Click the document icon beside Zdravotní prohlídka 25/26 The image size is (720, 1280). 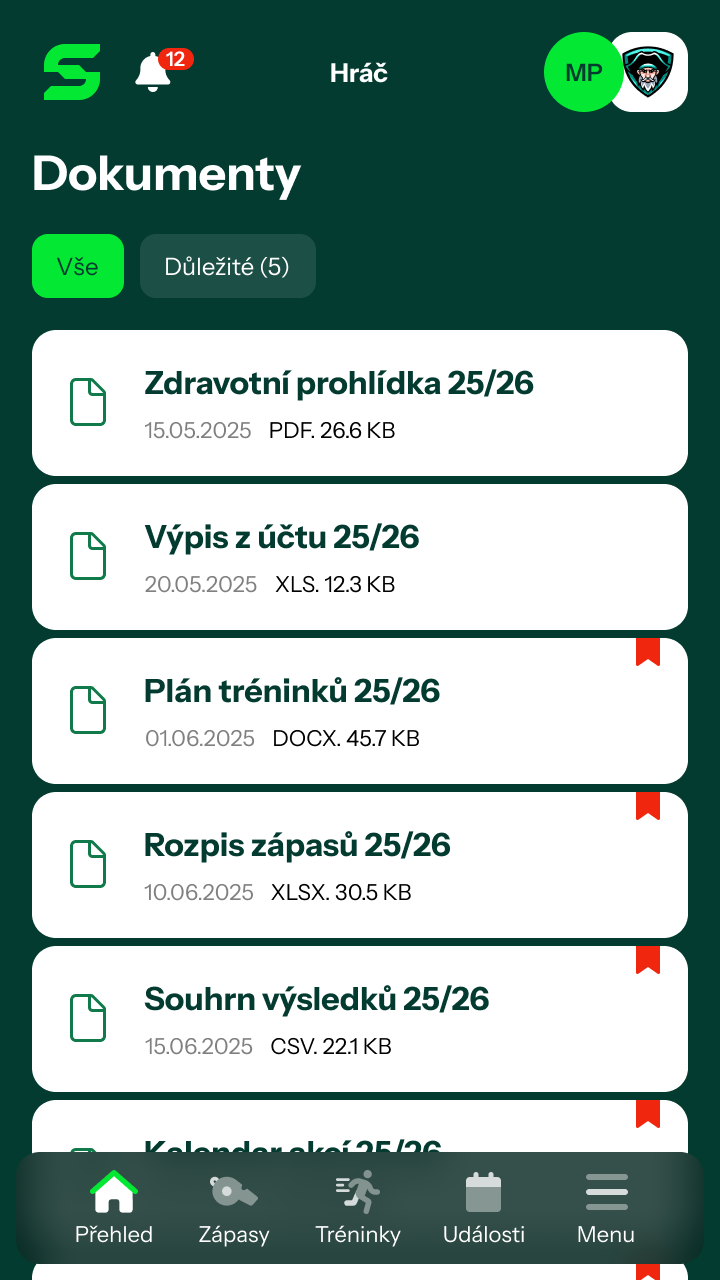(88, 402)
